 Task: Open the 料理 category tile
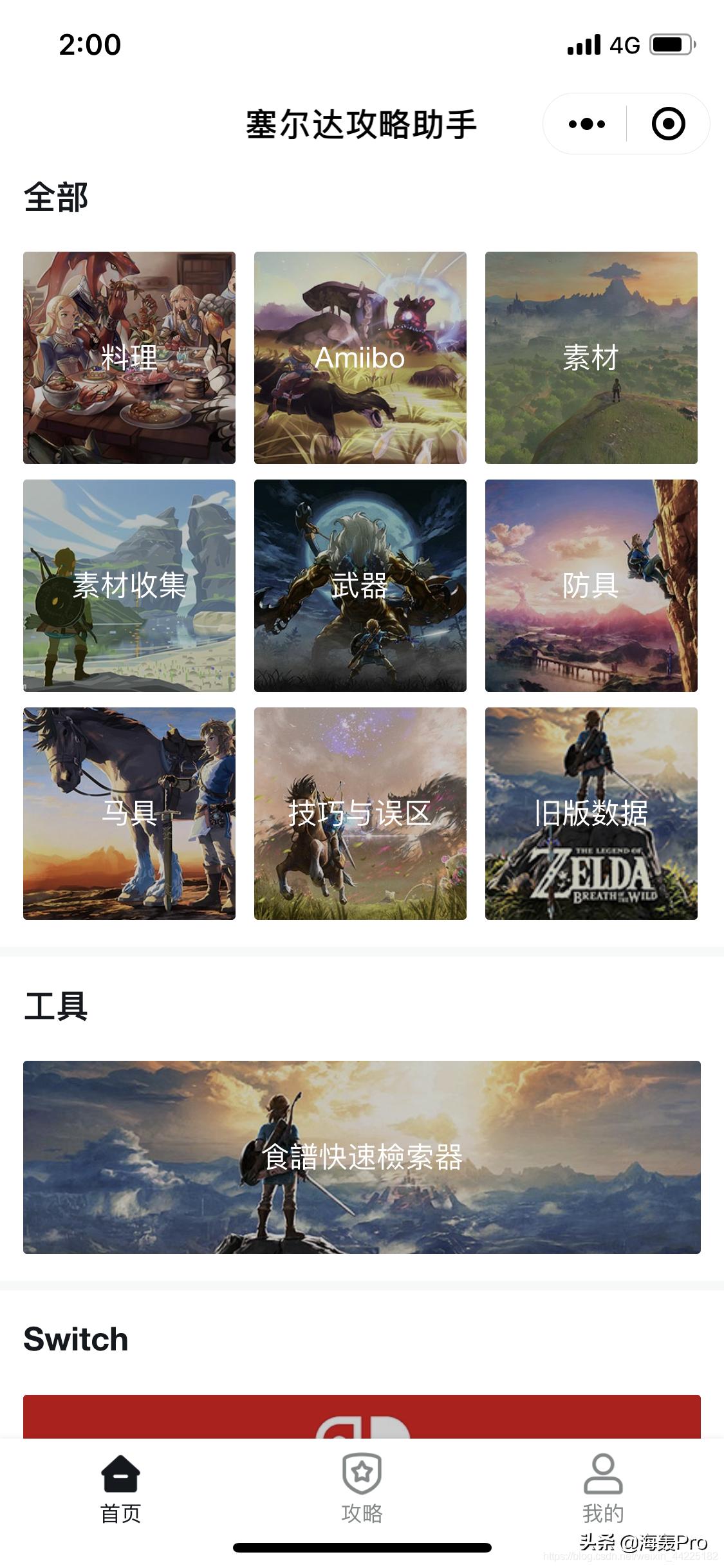(x=129, y=358)
